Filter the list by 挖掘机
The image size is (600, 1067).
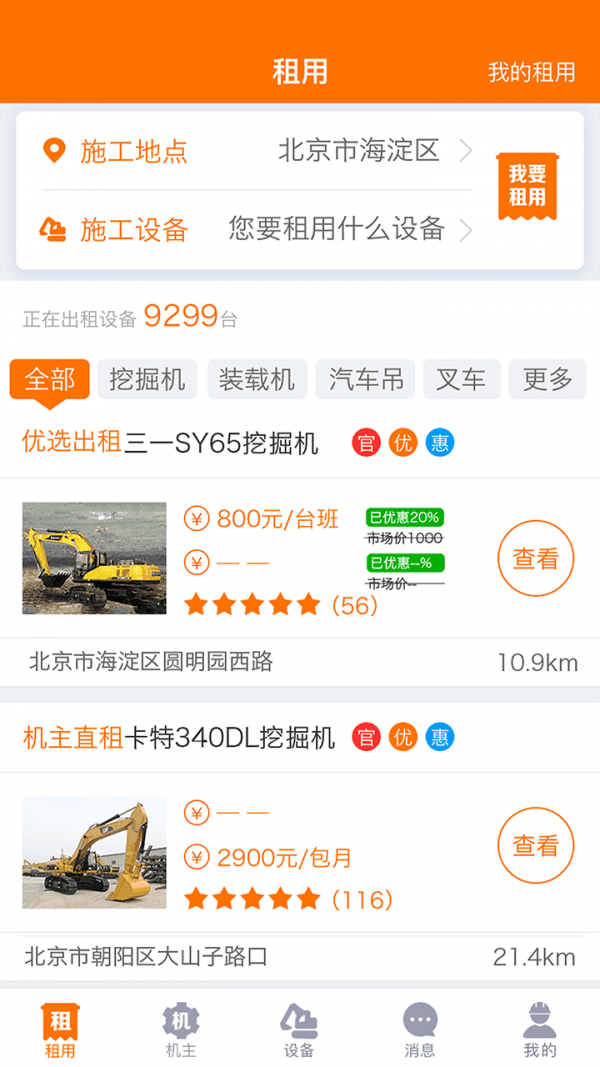(148, 380)
